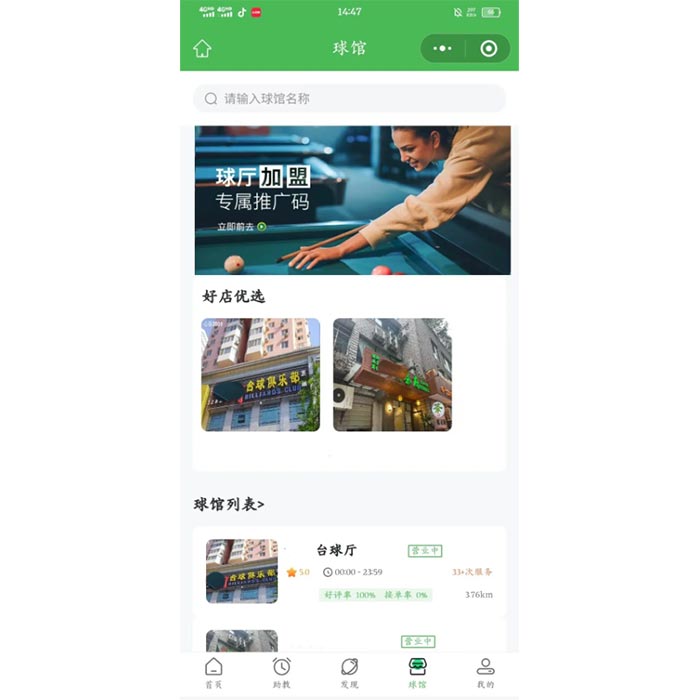This screenshot has width=700, height=700.
Task: Open the mini-program more options menu
Action: click(x=443, y=48)
